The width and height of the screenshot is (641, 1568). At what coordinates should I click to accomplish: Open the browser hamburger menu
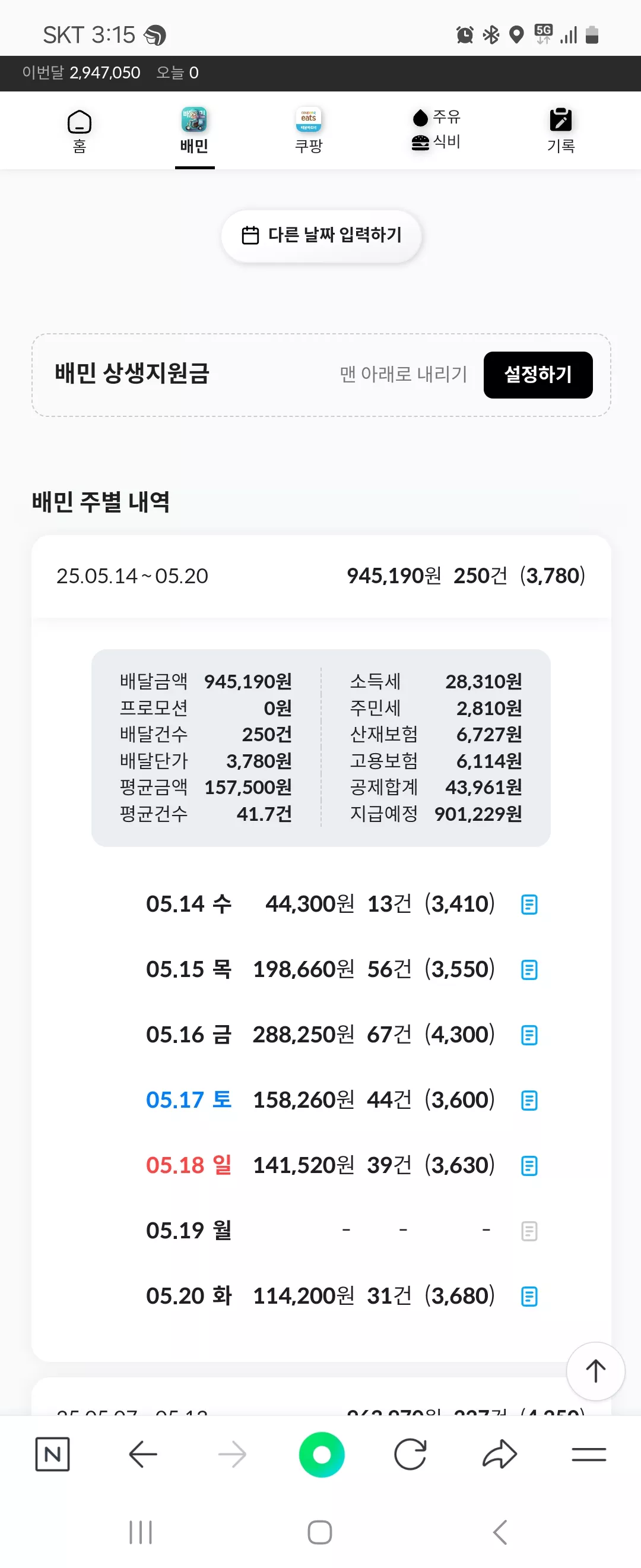pos(589,1455)
